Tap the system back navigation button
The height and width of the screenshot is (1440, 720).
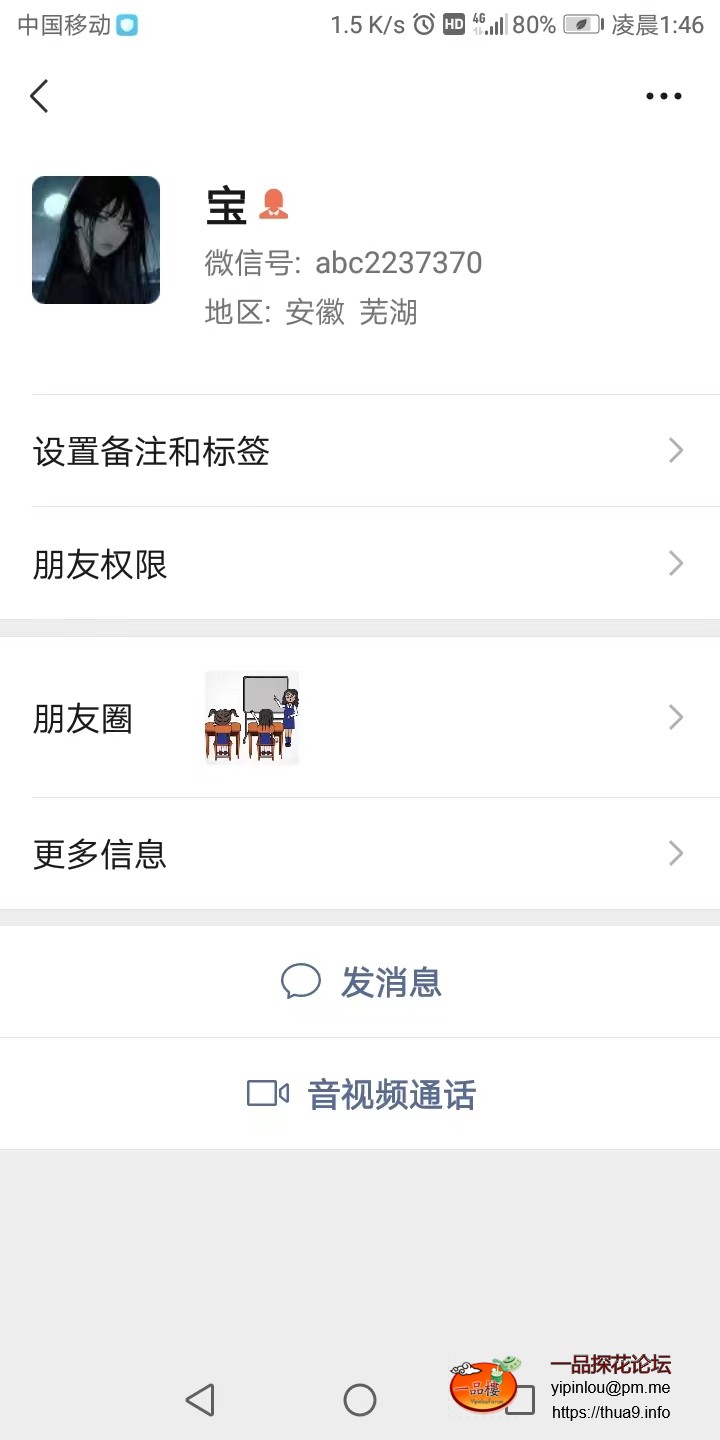click(200, 1399)
